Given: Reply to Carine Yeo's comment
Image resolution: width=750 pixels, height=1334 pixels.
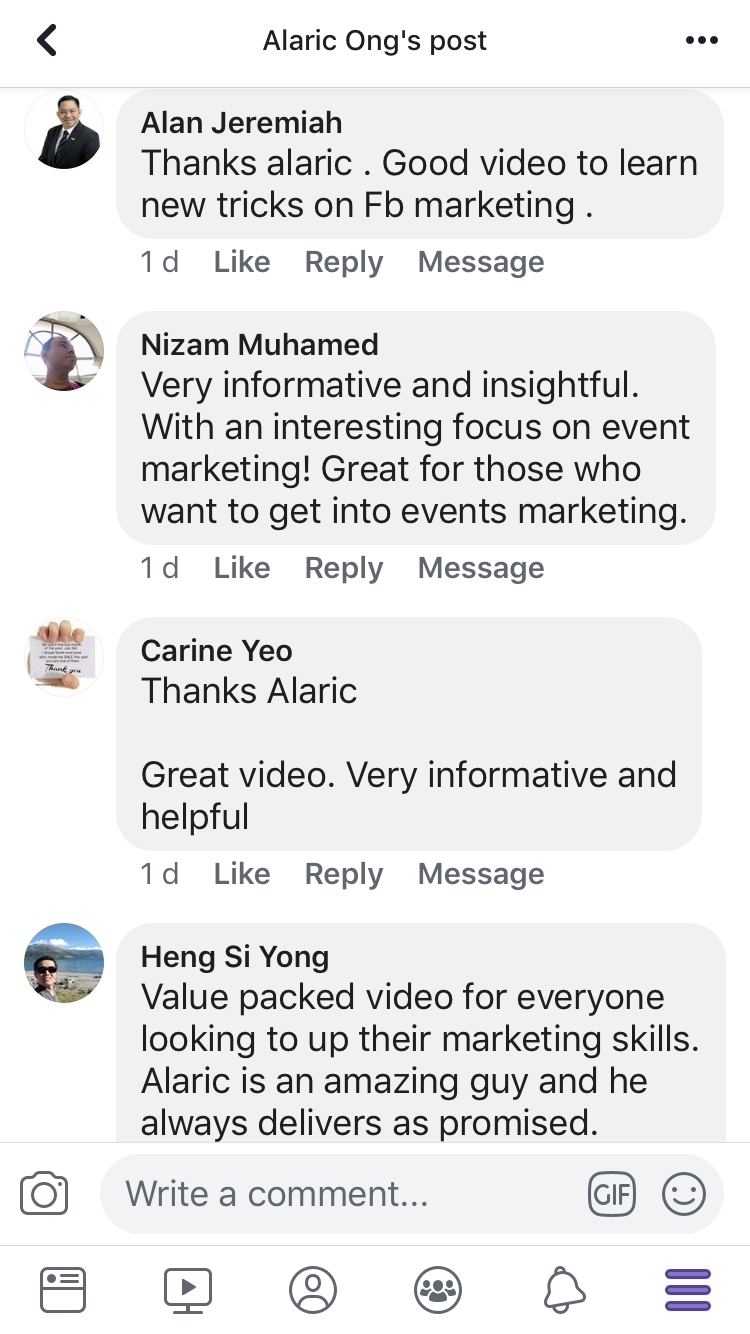Looking at the screenshot, I should click(344, 874).
